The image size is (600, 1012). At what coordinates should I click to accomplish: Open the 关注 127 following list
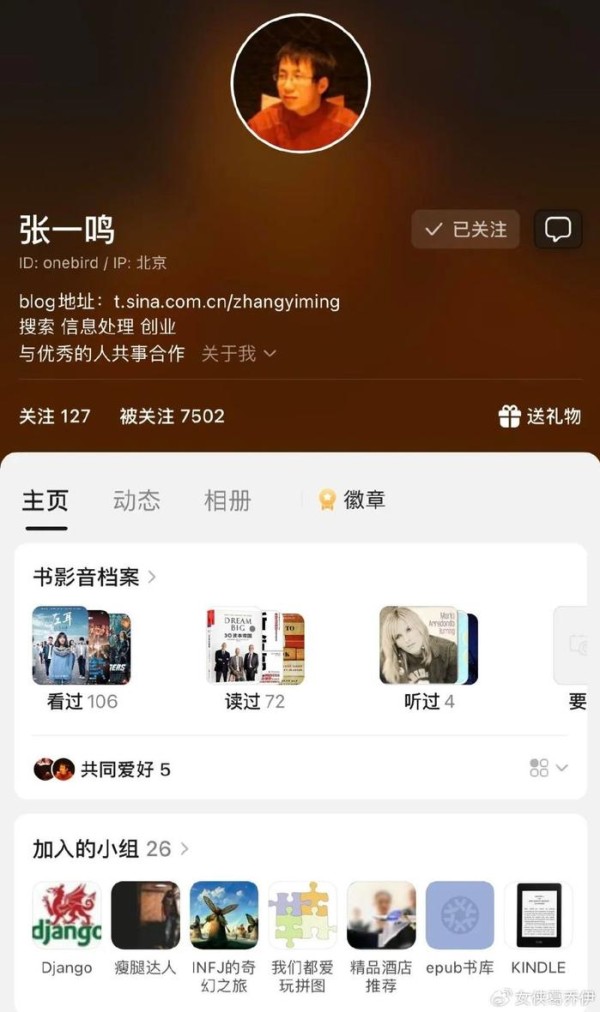point(55,416)
